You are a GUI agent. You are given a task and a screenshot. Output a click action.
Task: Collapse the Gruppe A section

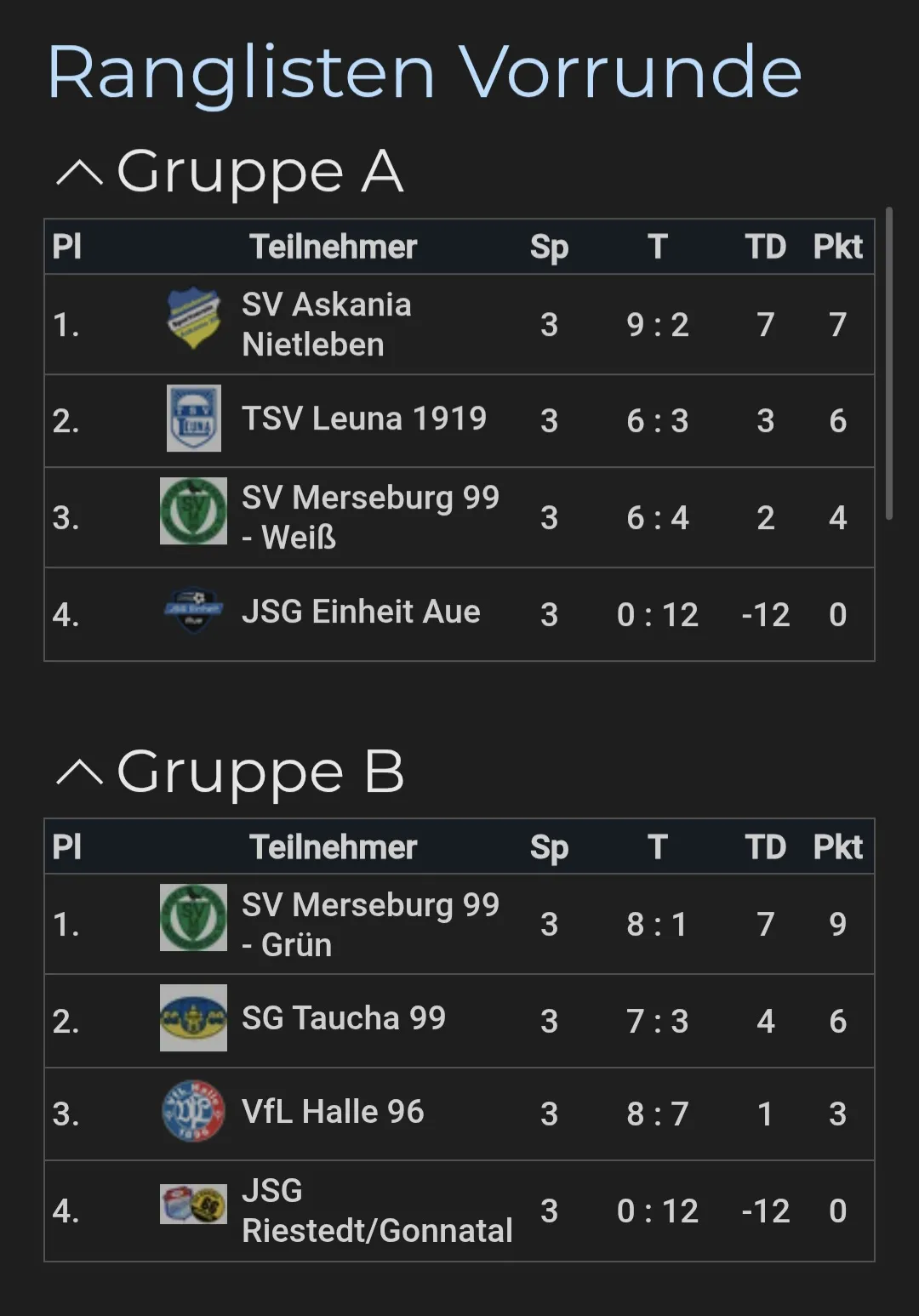coord(79,173)
